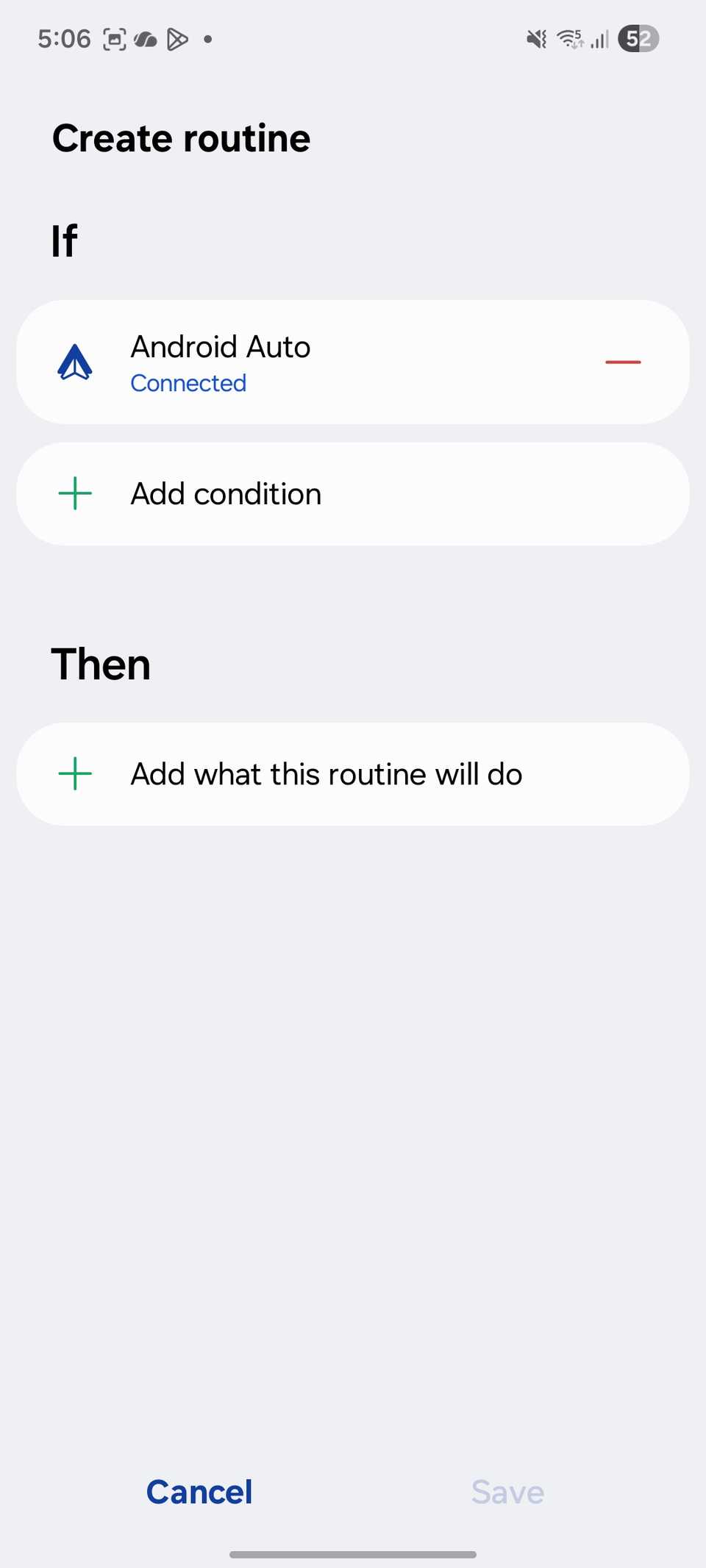The height and width of the screenshot is (1568, 706).
Task: Tap the sound muted icon in the status bar
Action: tap(535, 39)
